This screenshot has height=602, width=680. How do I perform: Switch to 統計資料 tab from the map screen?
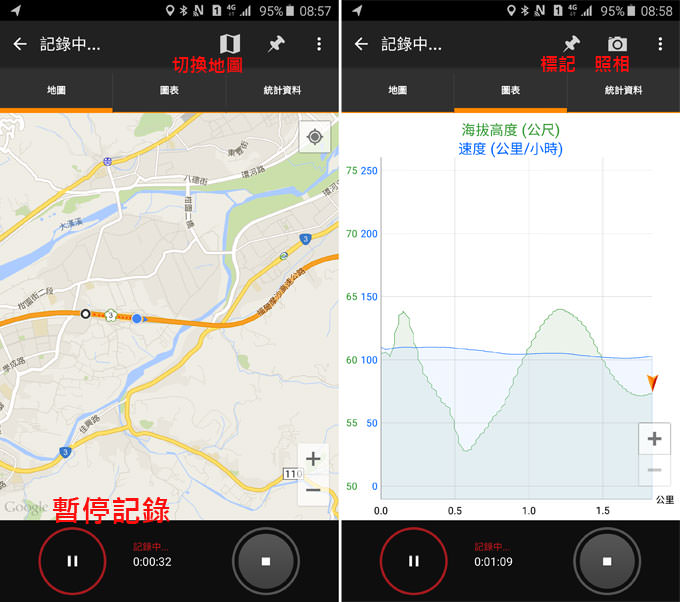point(282,90)
